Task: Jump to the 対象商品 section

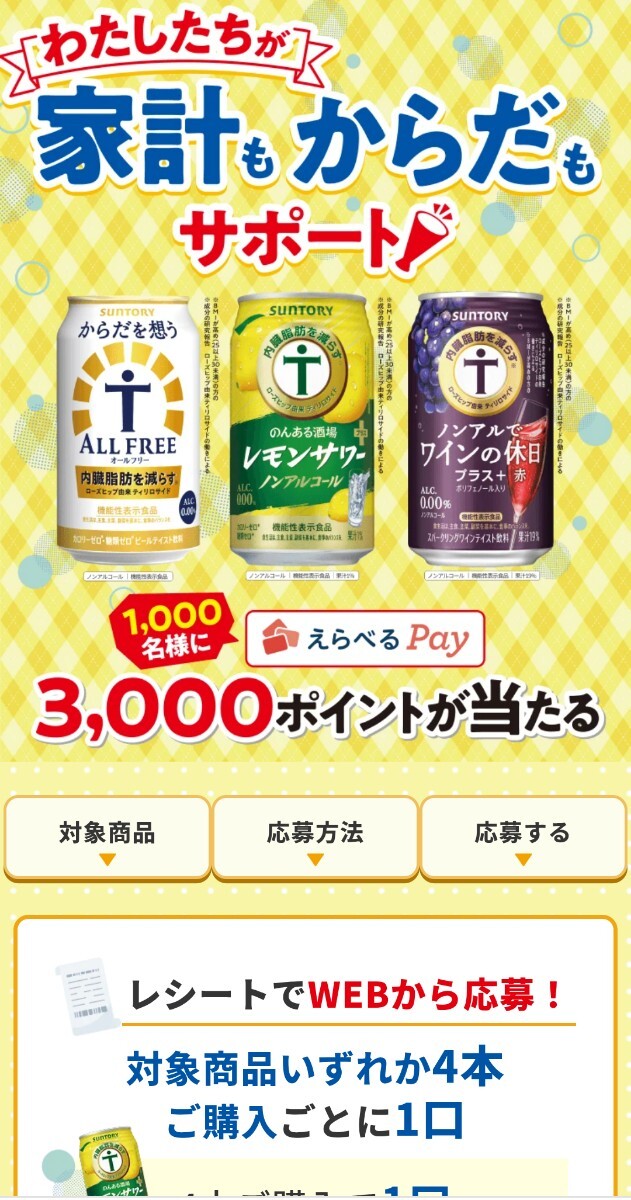Action: tap(107, 838)
